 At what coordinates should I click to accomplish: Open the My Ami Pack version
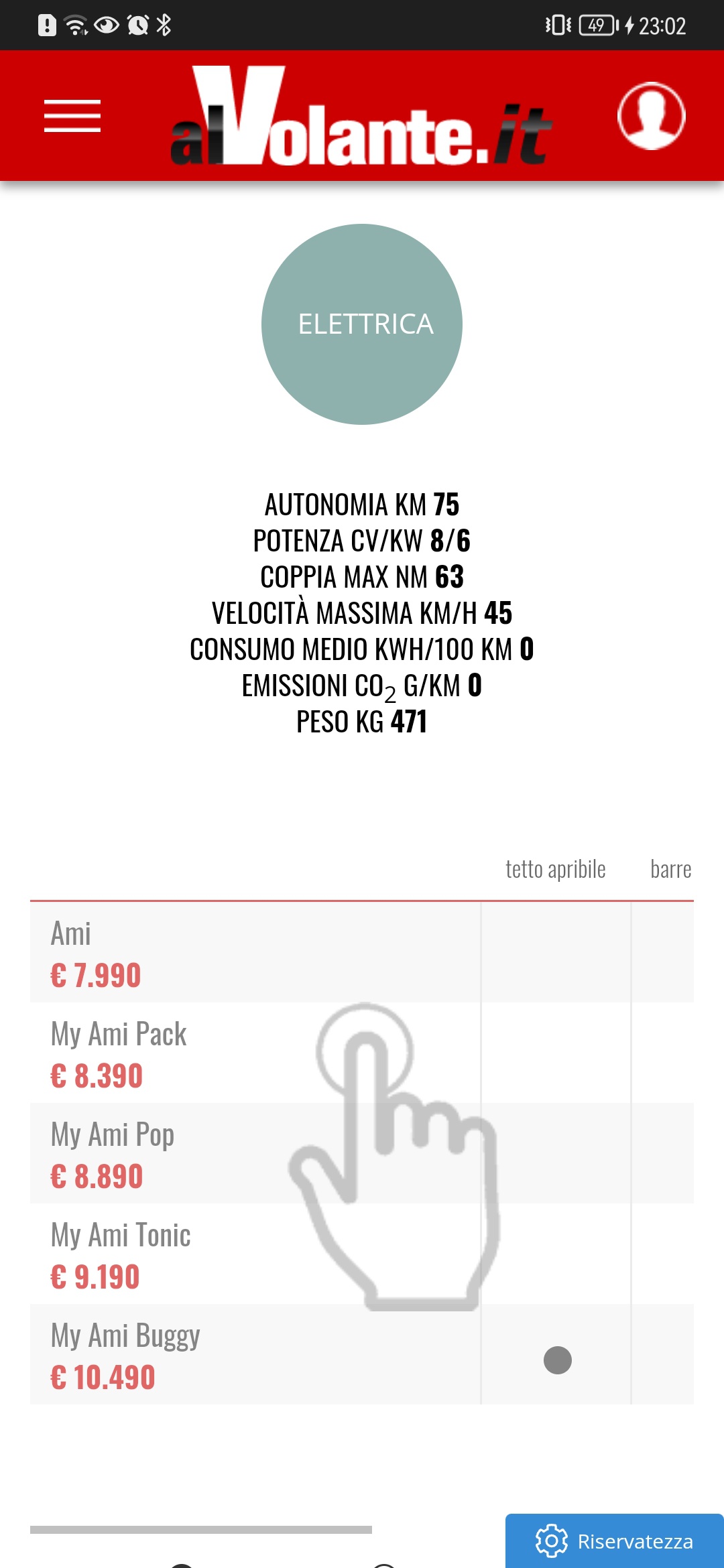coord(362,1053)
